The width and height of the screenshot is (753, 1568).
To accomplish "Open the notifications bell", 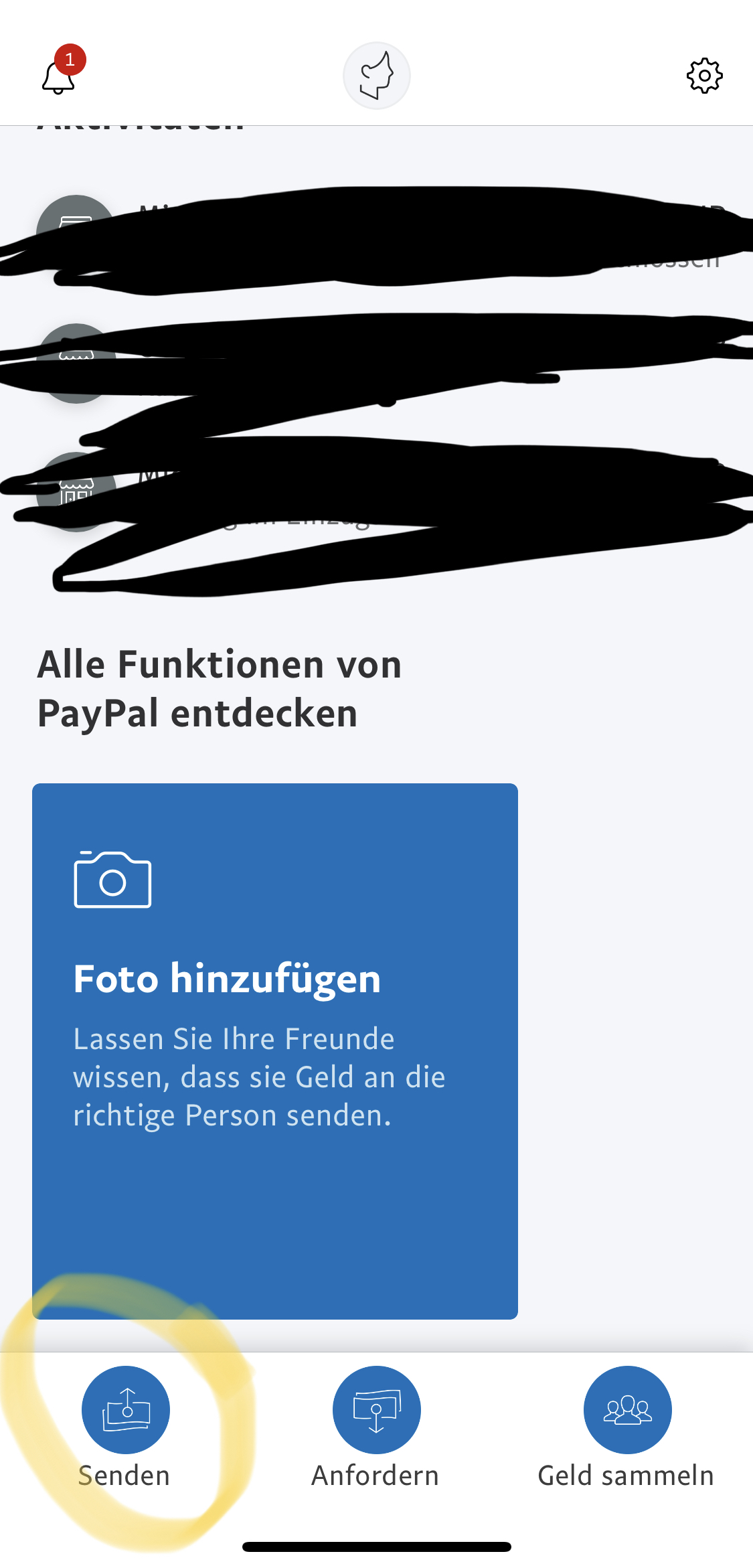I will click(59, 75).
